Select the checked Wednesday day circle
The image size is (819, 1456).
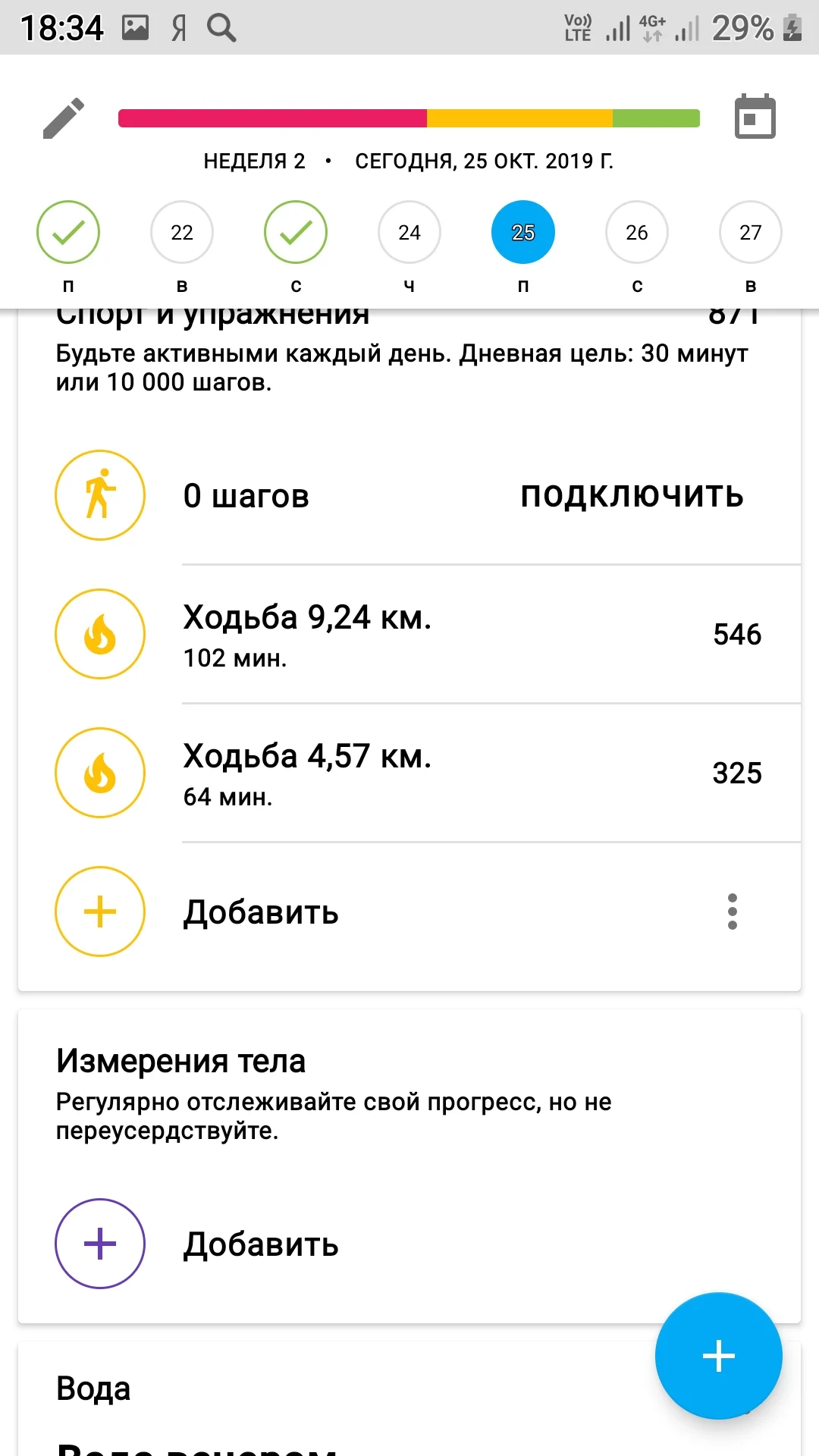point(296,232)
